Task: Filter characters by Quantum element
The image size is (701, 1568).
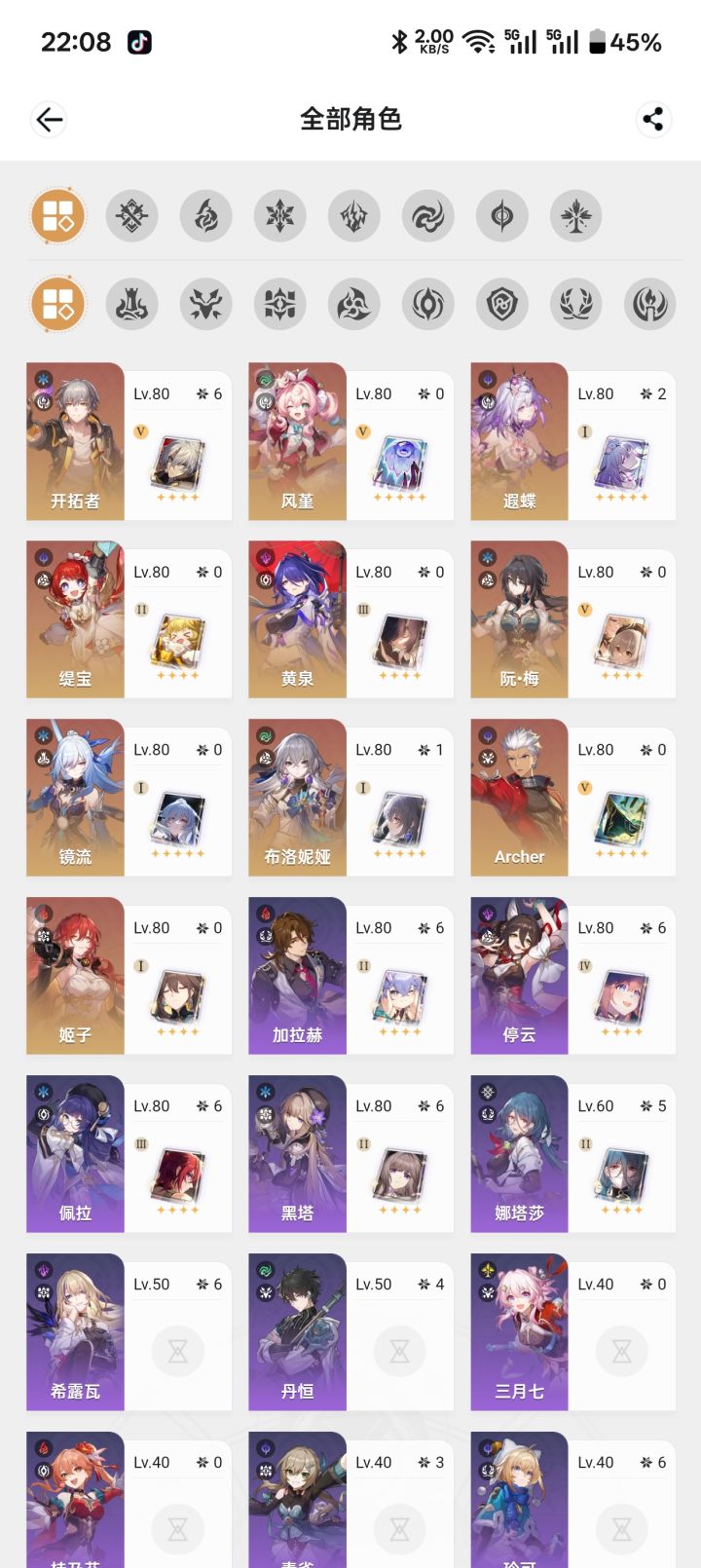Action: [x=501, y=215]
